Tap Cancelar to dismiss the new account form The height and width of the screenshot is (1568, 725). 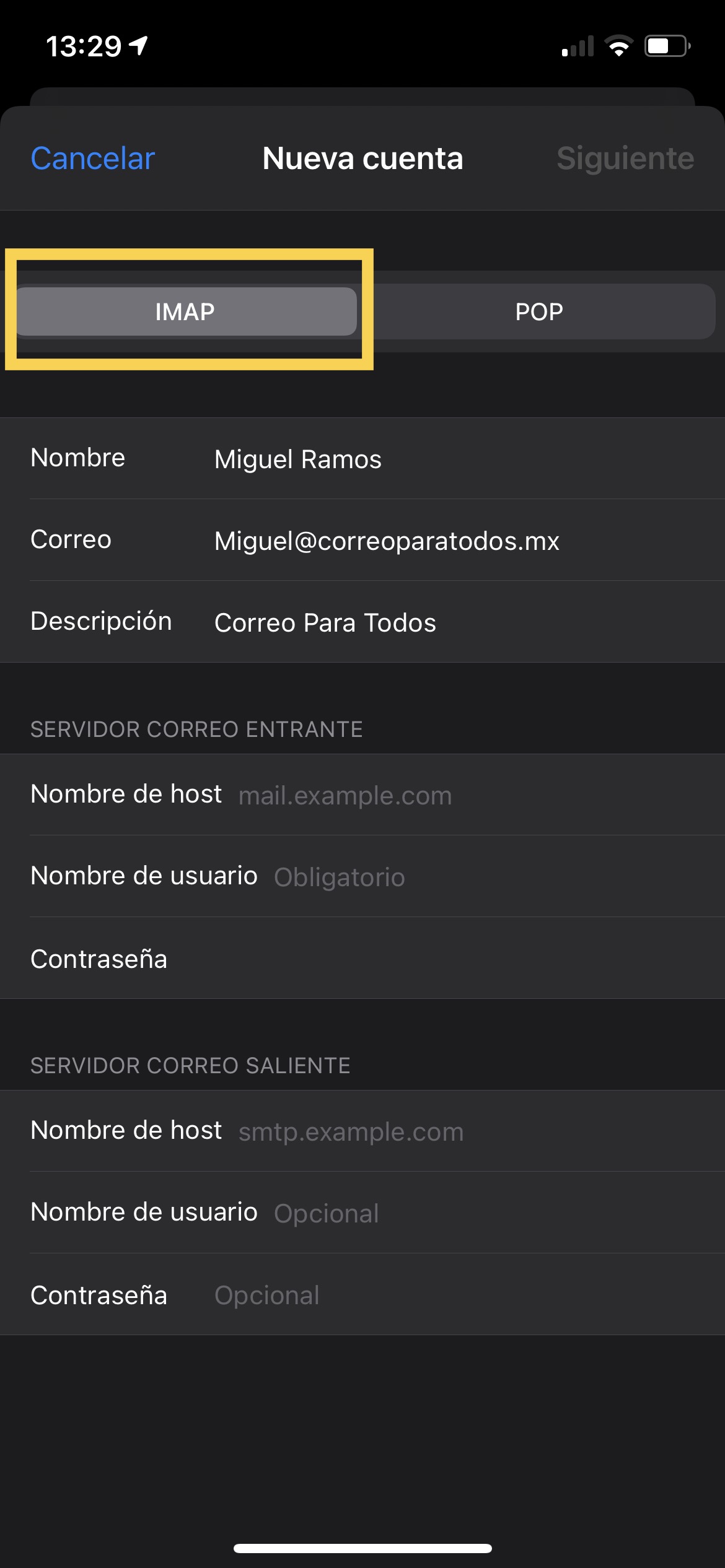(93, 159)
